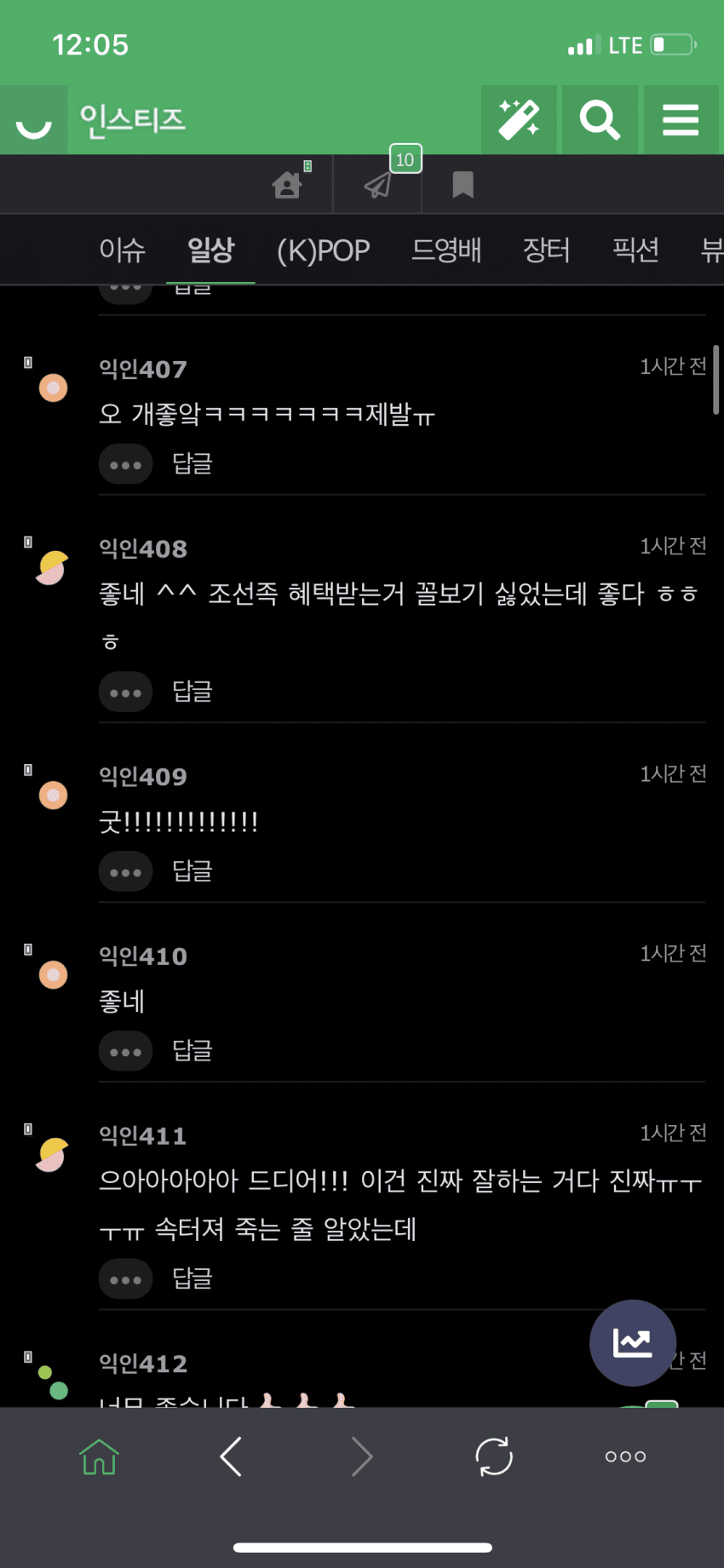724x1568 pixels.
Task: Open the magic wand tool
Action: tap(519, 119)
